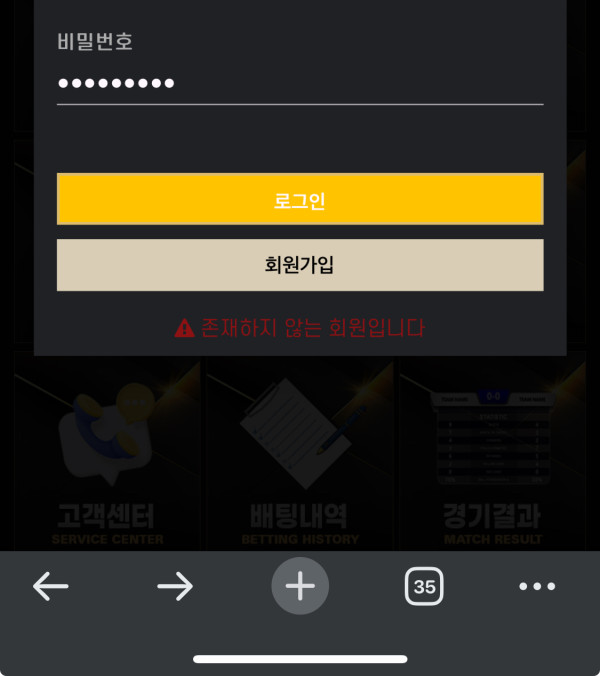This screenshot has width=600, height=676.
Task: Open 회원가입 sign-up
Action: tap(300, 265)
